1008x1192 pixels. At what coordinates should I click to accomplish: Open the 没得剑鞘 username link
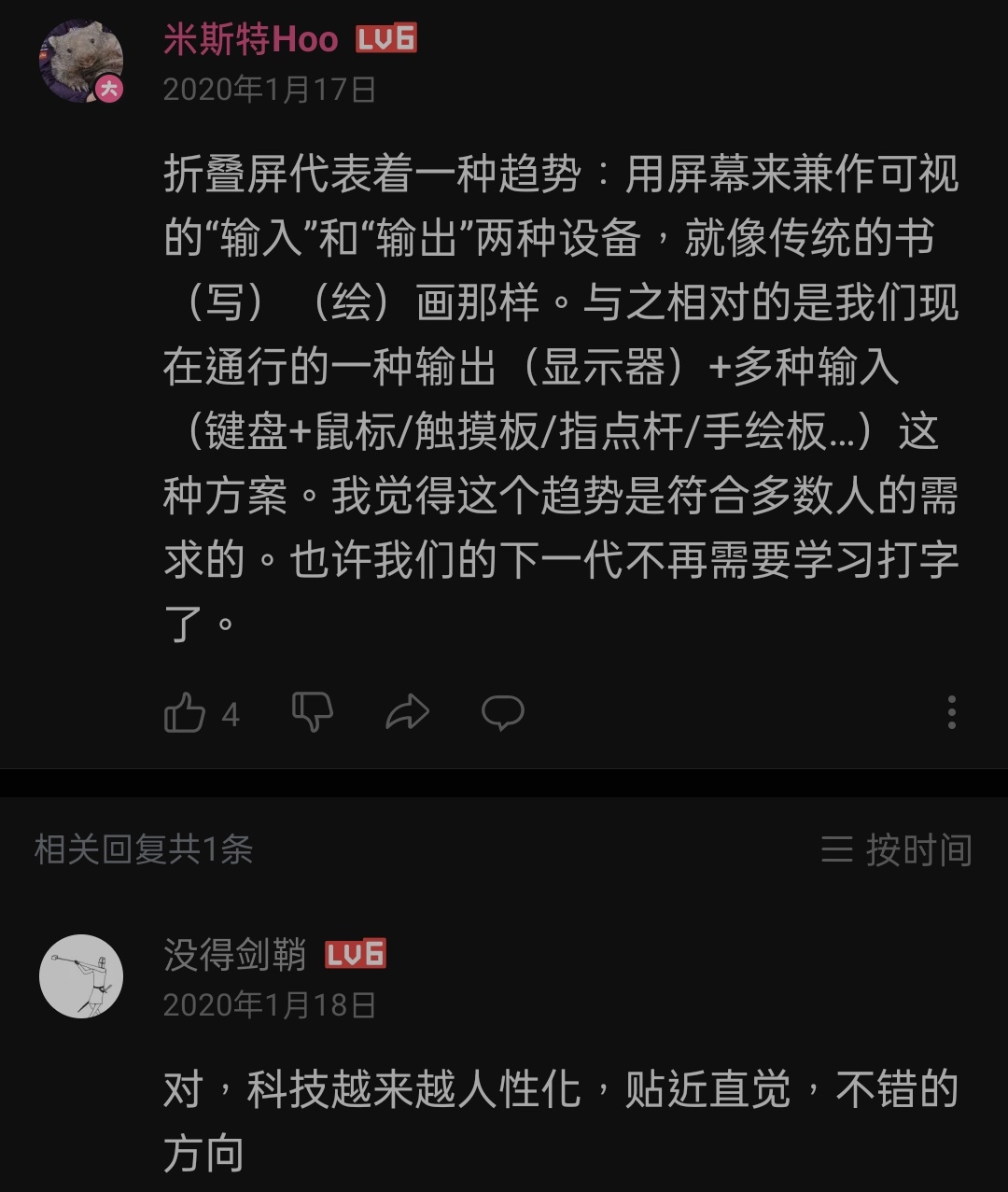click(235, 955)
